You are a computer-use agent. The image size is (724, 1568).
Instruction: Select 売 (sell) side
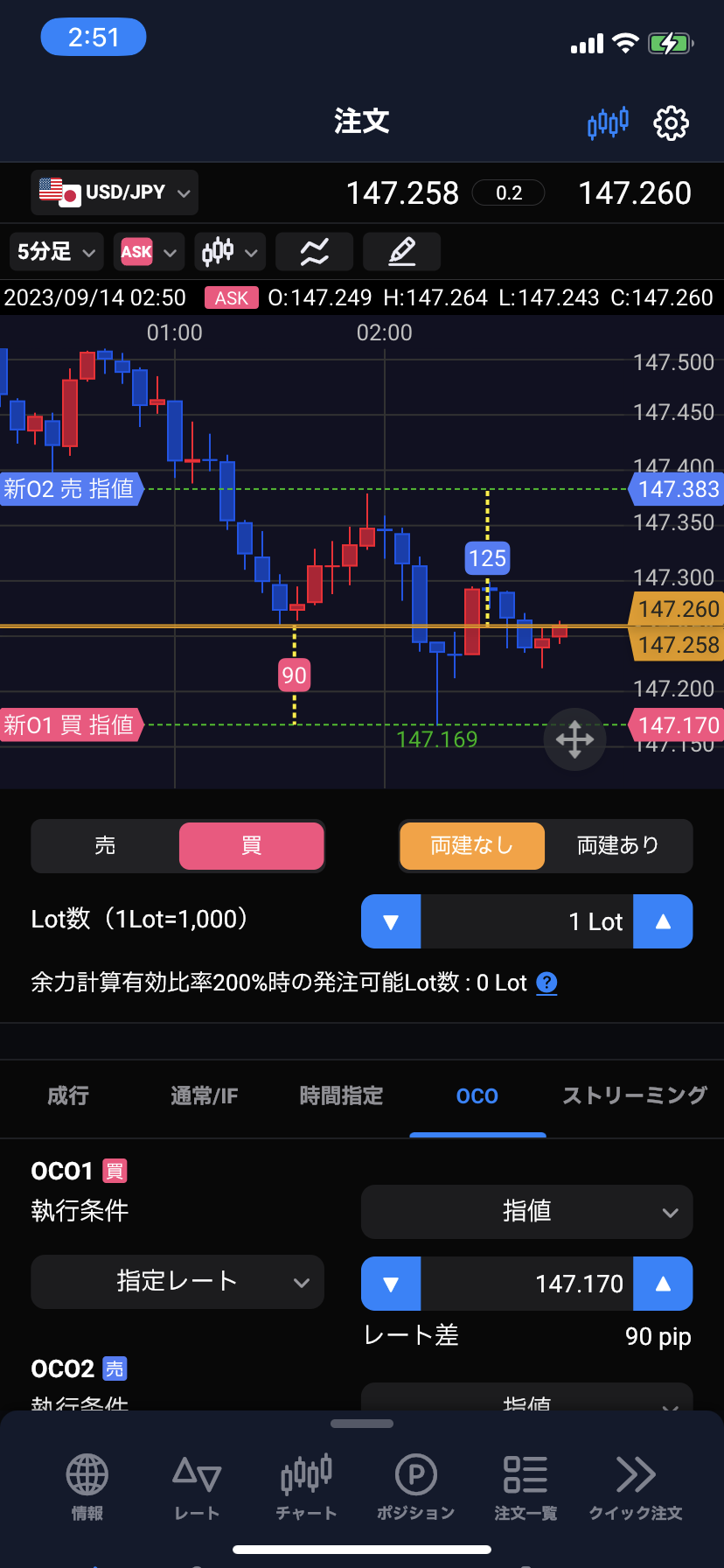click(x=105, y=845)
